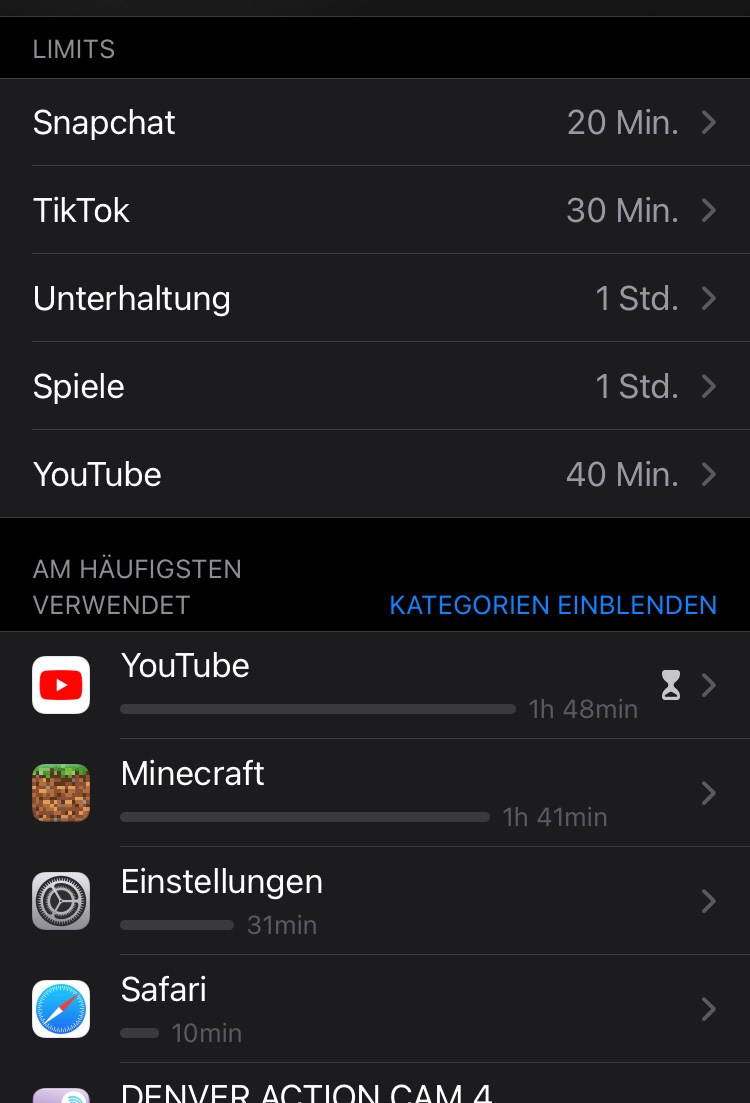Open the Spiele 1 Std. limit
This screenshot has width=750, height=1103.
(x=375, y=387)
